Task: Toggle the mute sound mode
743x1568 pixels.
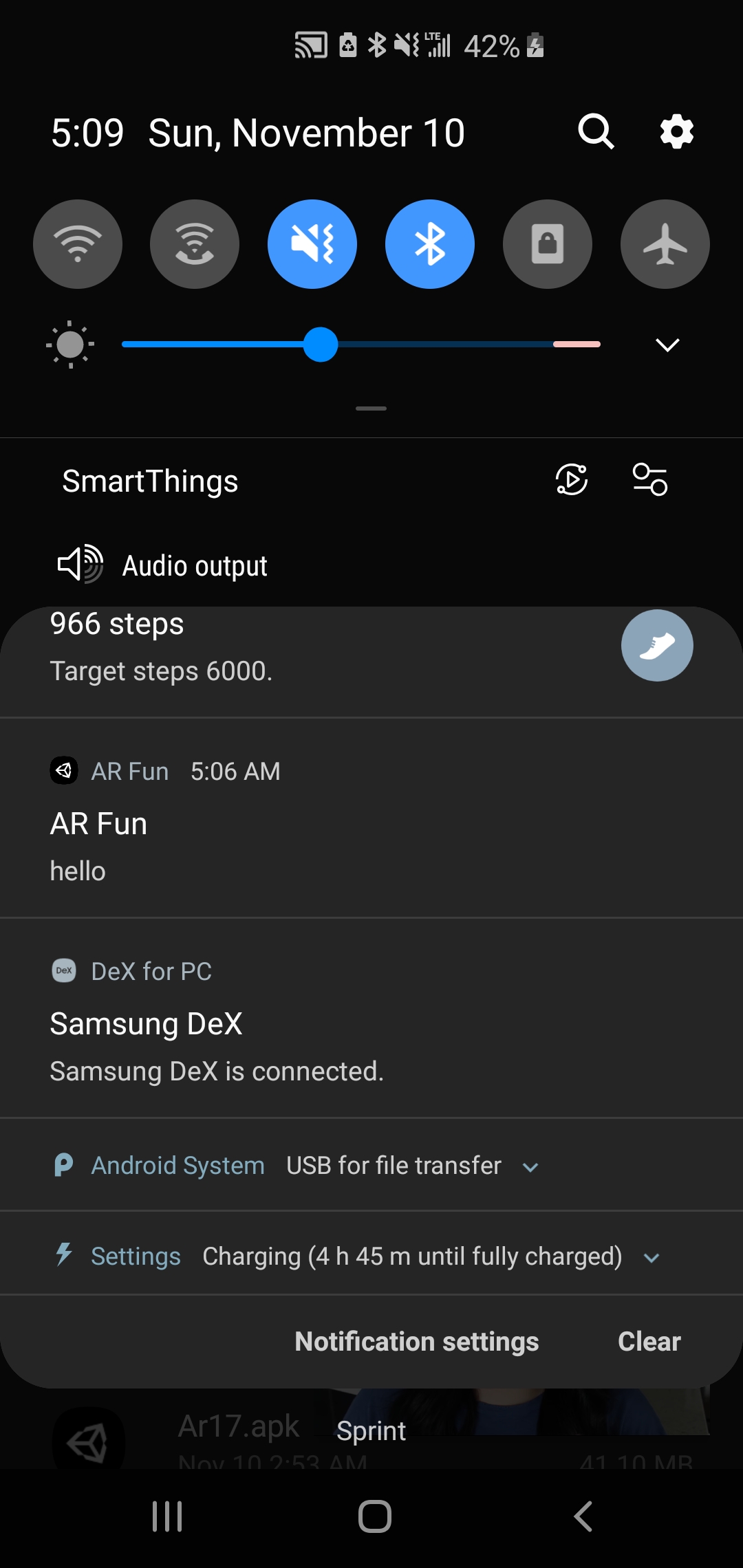Action: tap(312, 244)
